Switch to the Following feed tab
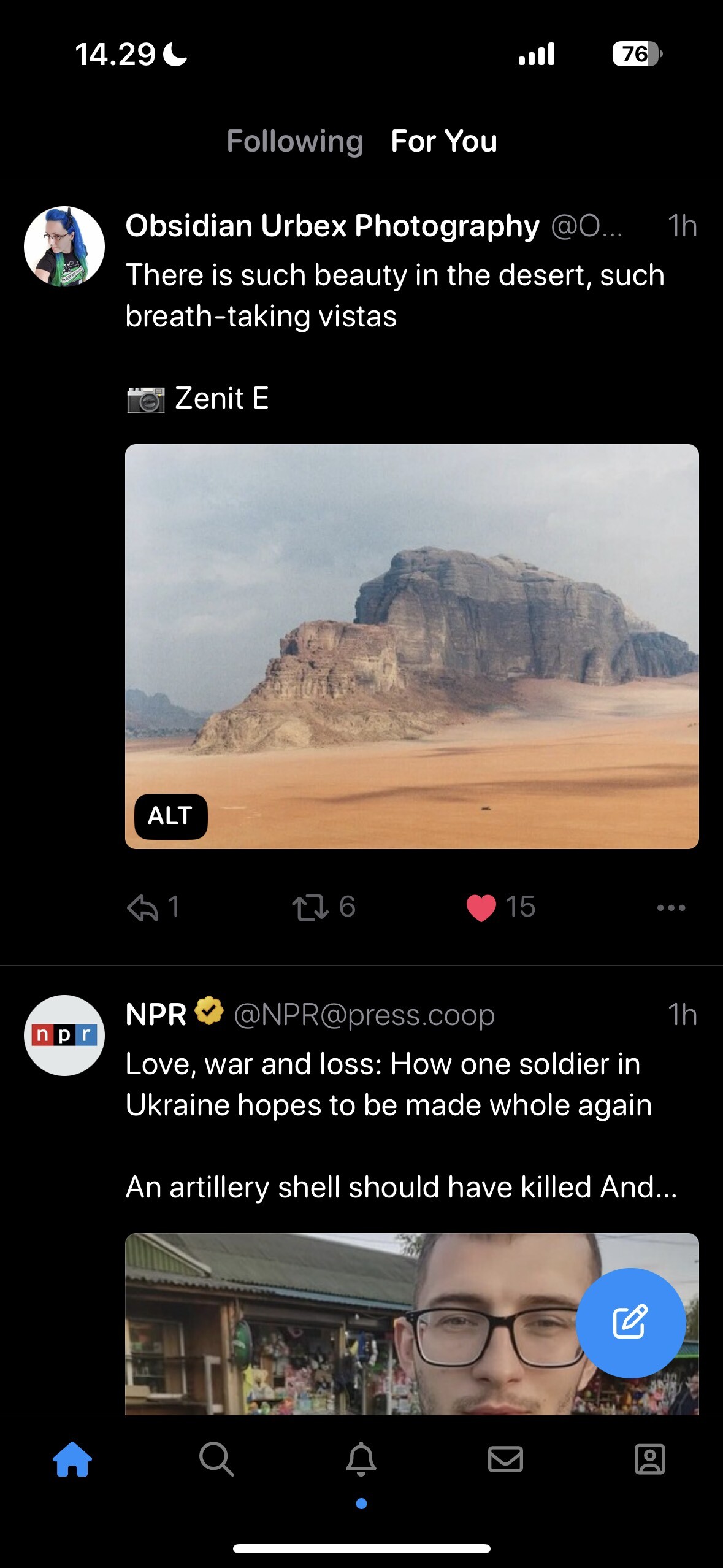Image resolution: width=723 pixels, height=1568 pixels. pyautogui.click(x=294, y=141)
